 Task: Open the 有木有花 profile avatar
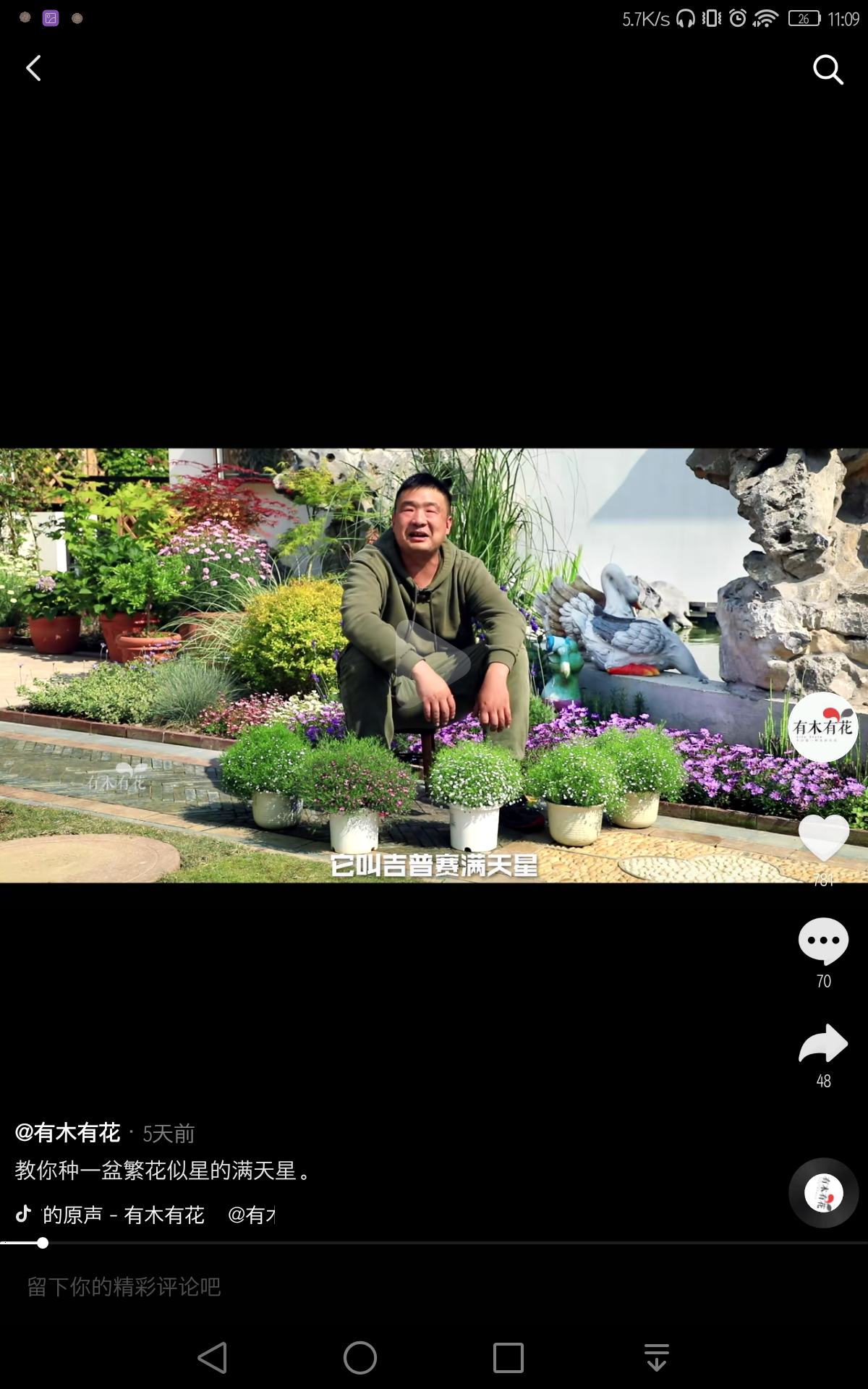(823, 727)
